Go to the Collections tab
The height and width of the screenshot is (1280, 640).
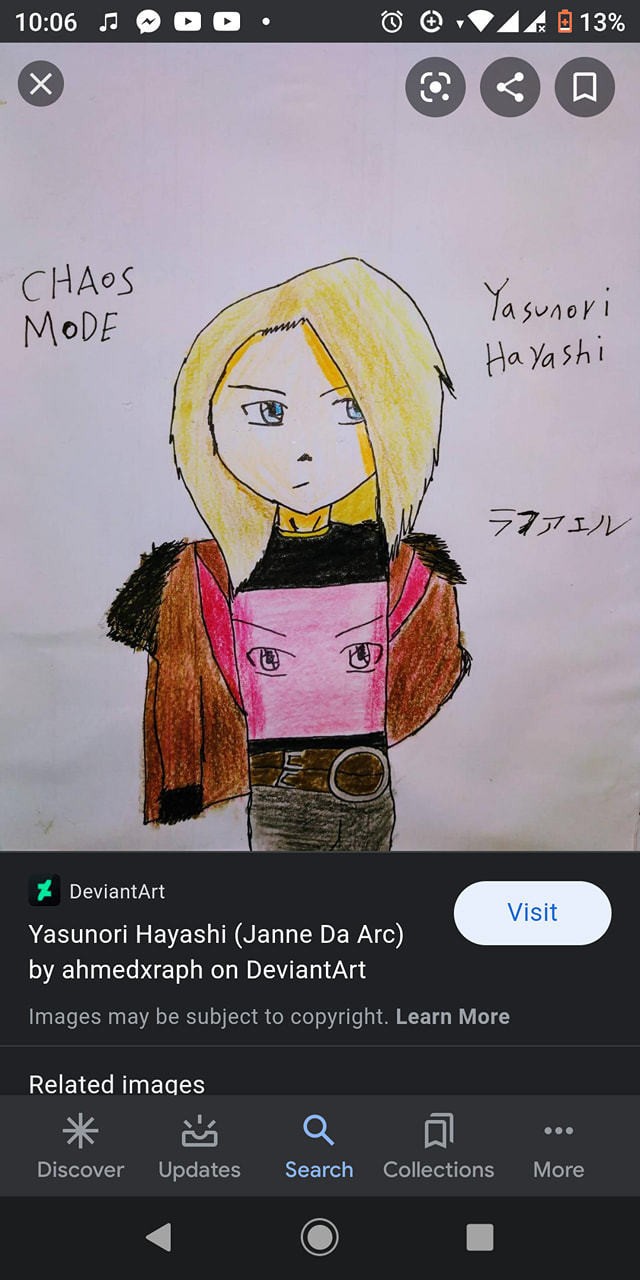[x=438, y=1148]
